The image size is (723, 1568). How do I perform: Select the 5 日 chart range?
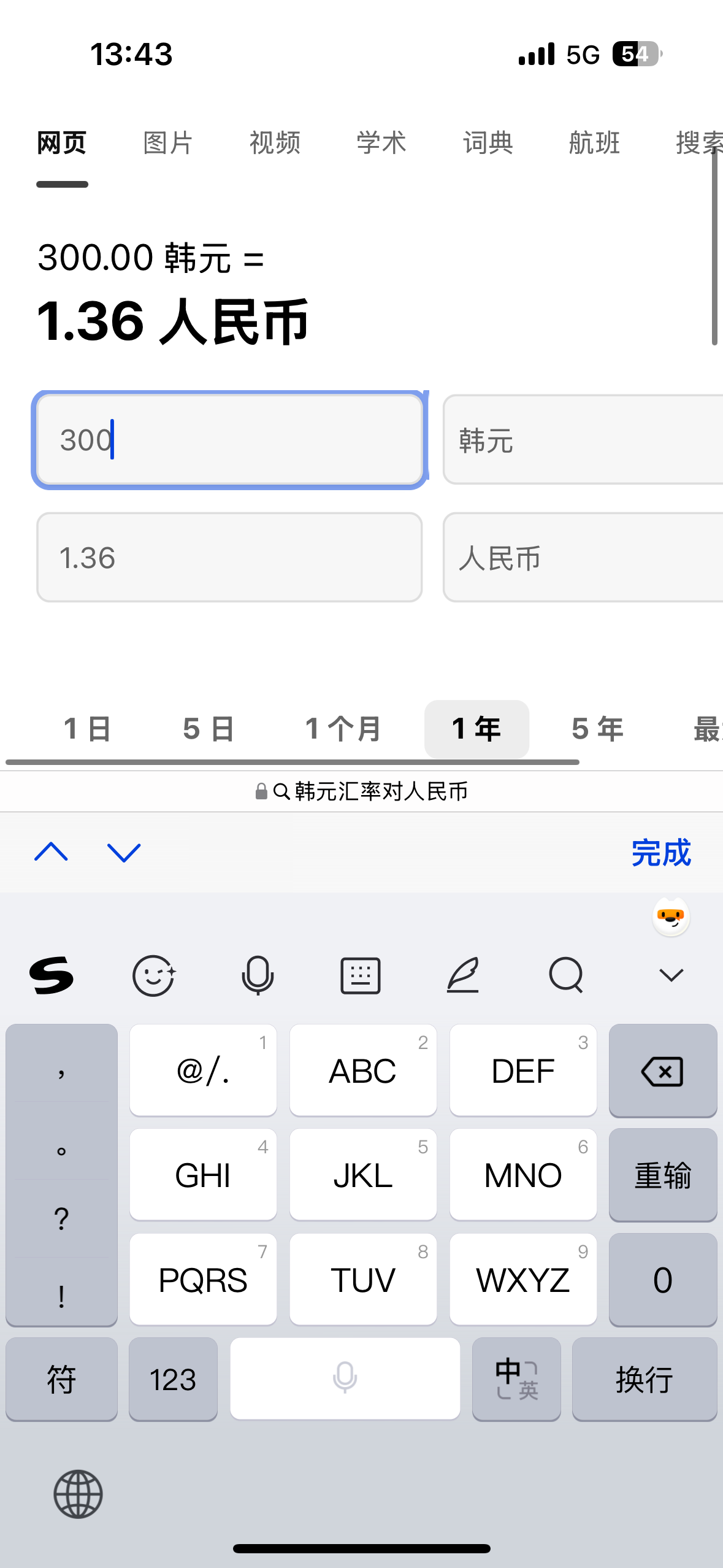209,729
